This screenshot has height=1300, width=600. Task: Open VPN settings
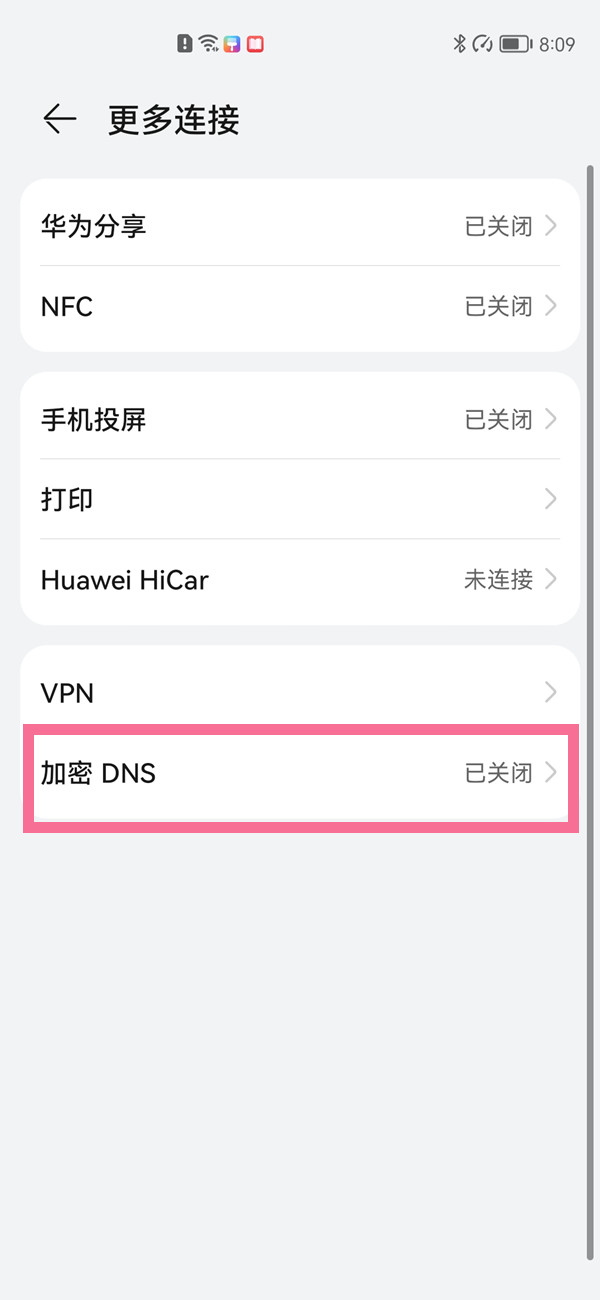pyautogui.click(x=300, y=692)
